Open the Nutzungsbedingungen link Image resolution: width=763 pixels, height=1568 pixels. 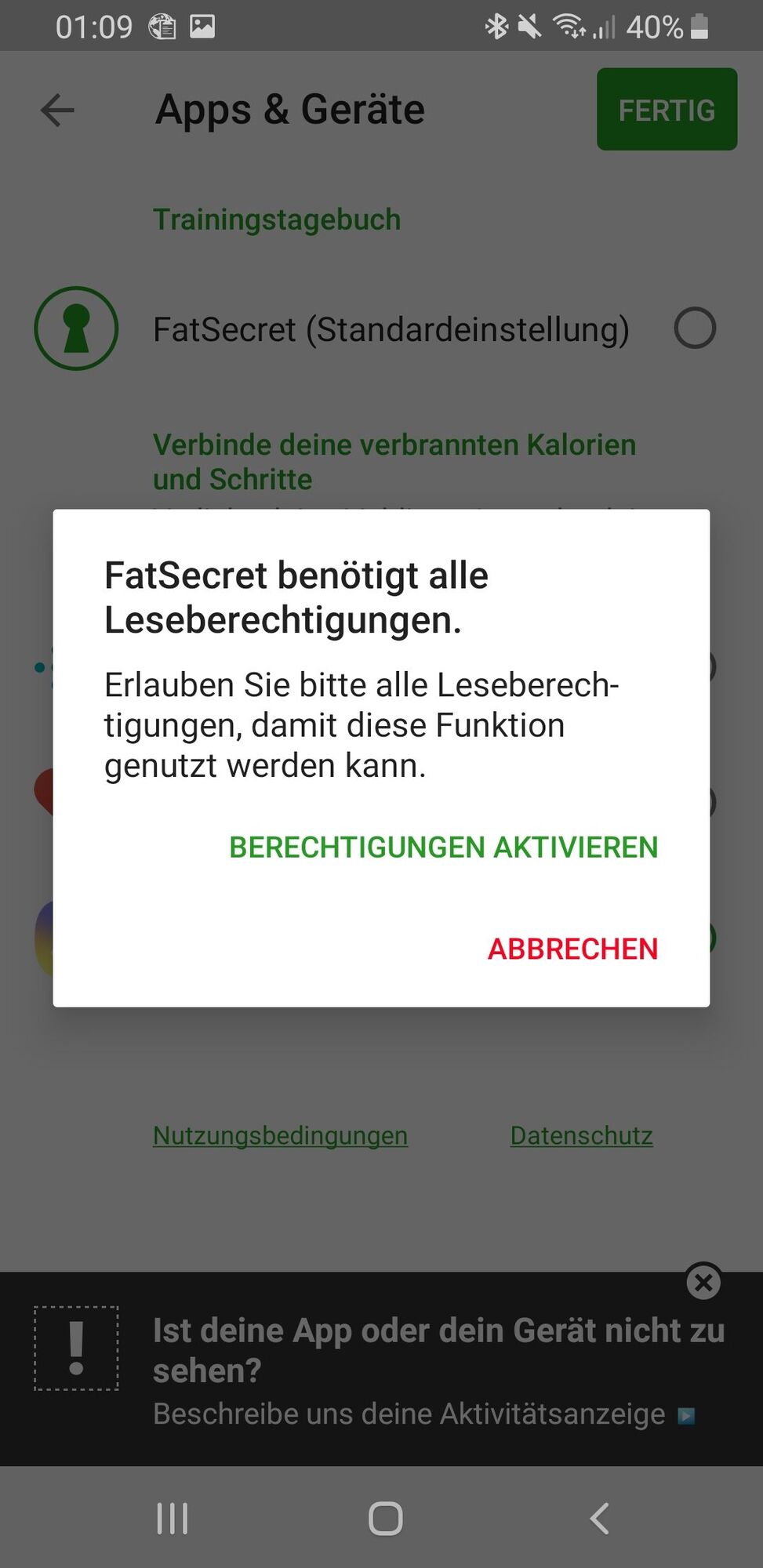coord(280,1135)
